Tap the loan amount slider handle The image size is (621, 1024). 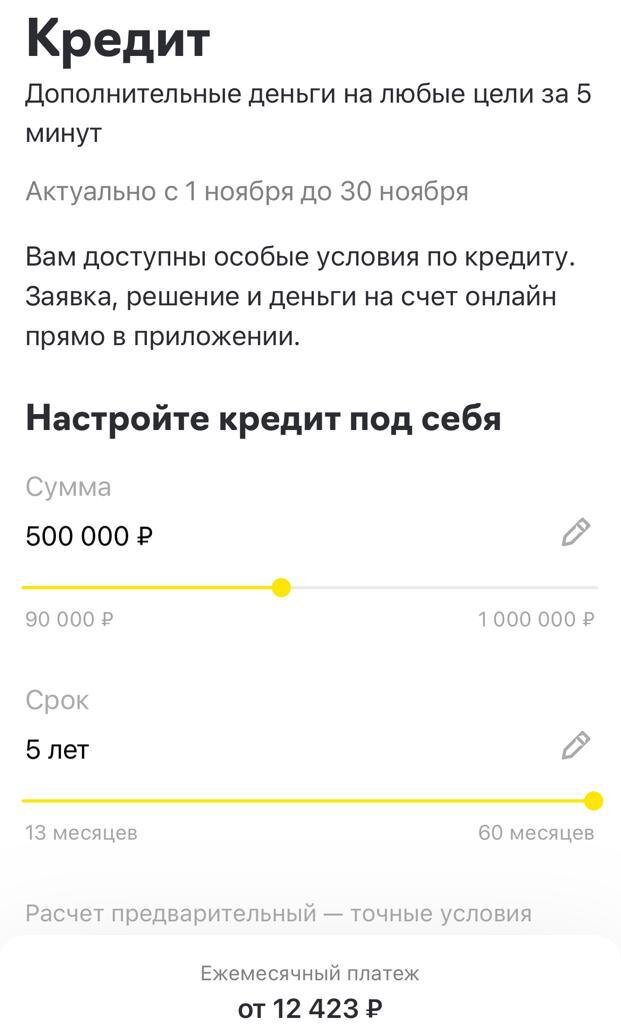(282, 587)
